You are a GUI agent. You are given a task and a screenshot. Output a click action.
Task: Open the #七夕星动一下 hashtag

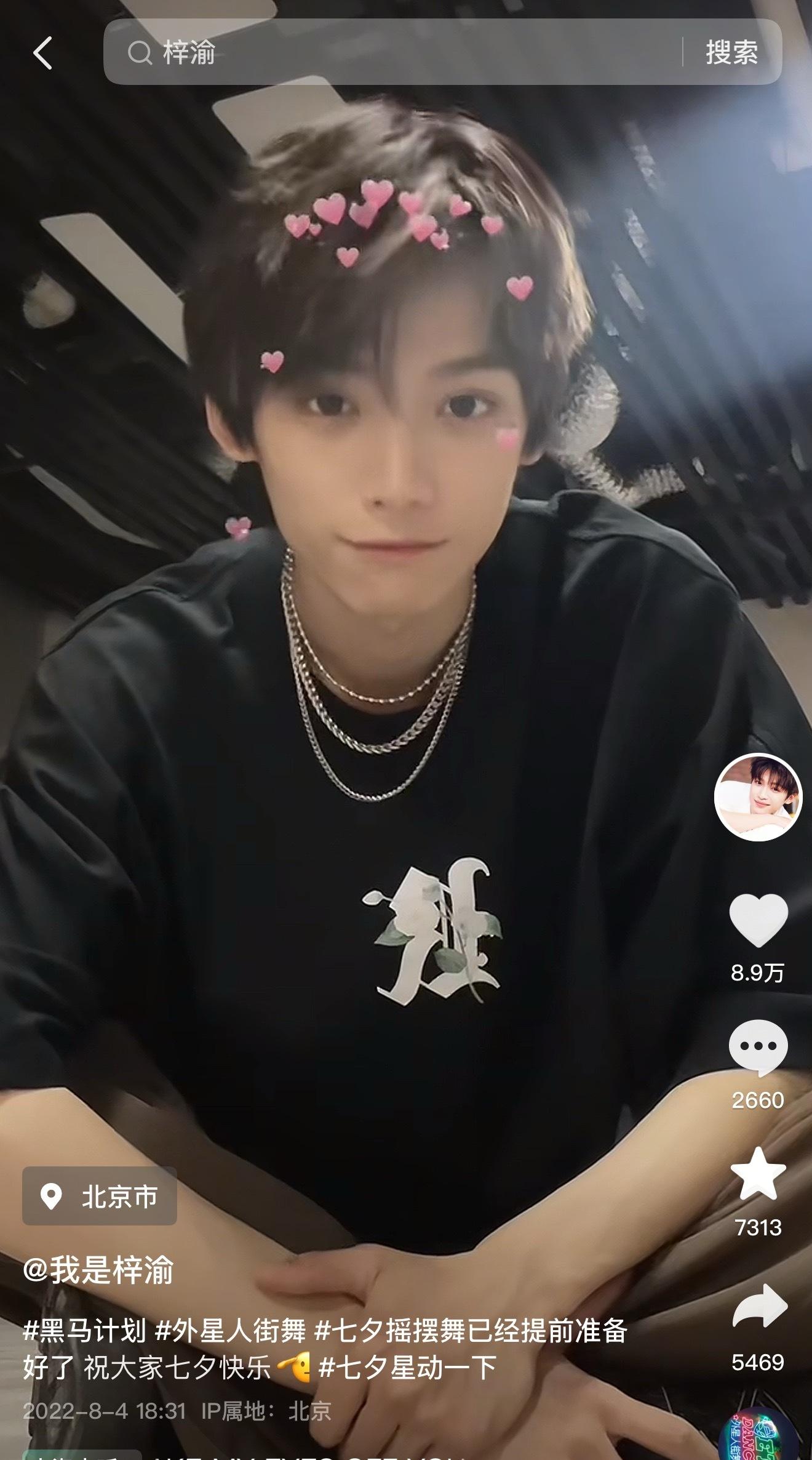click(407, 1368)
